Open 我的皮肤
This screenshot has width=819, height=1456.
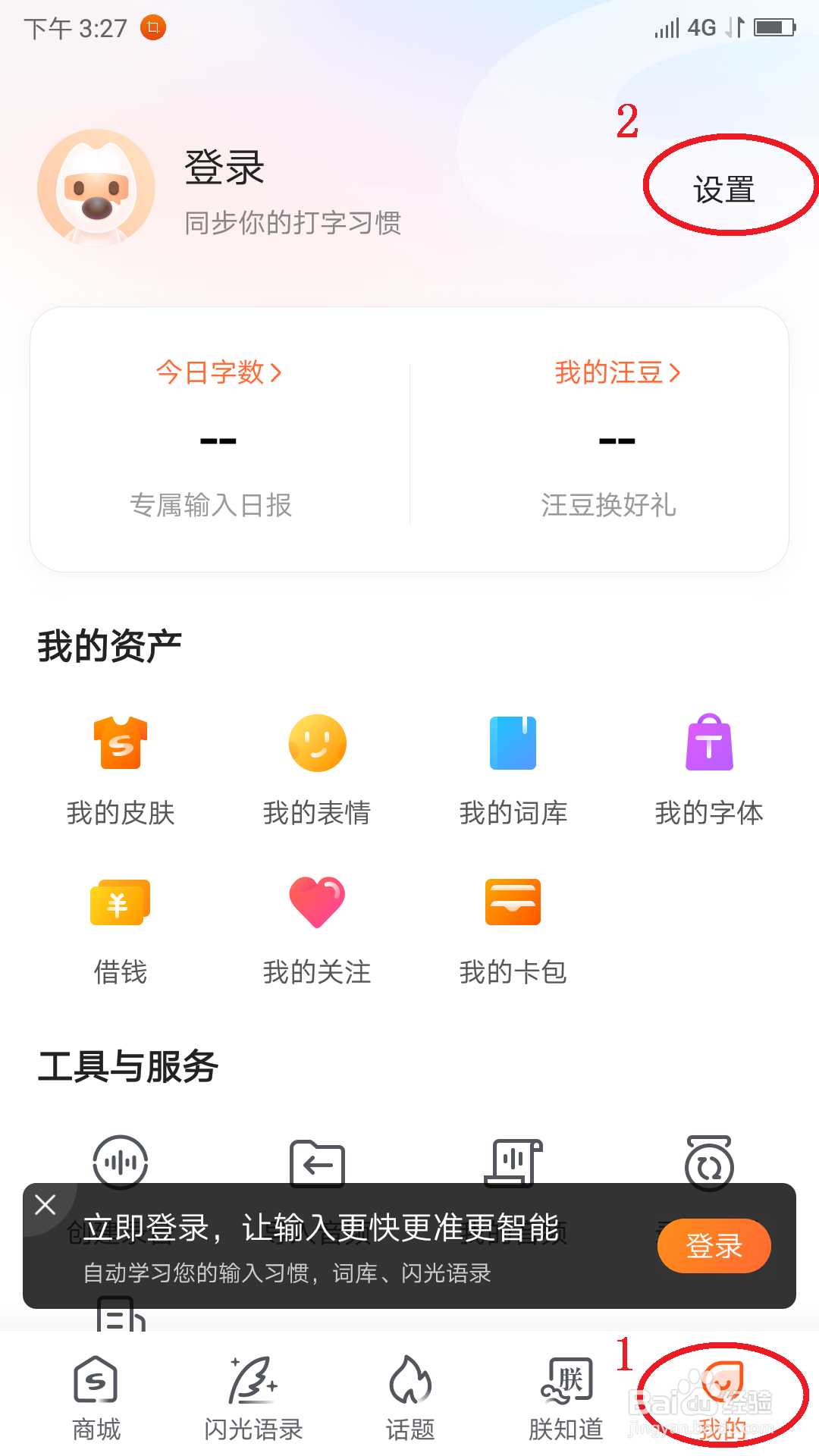(121, 769)
